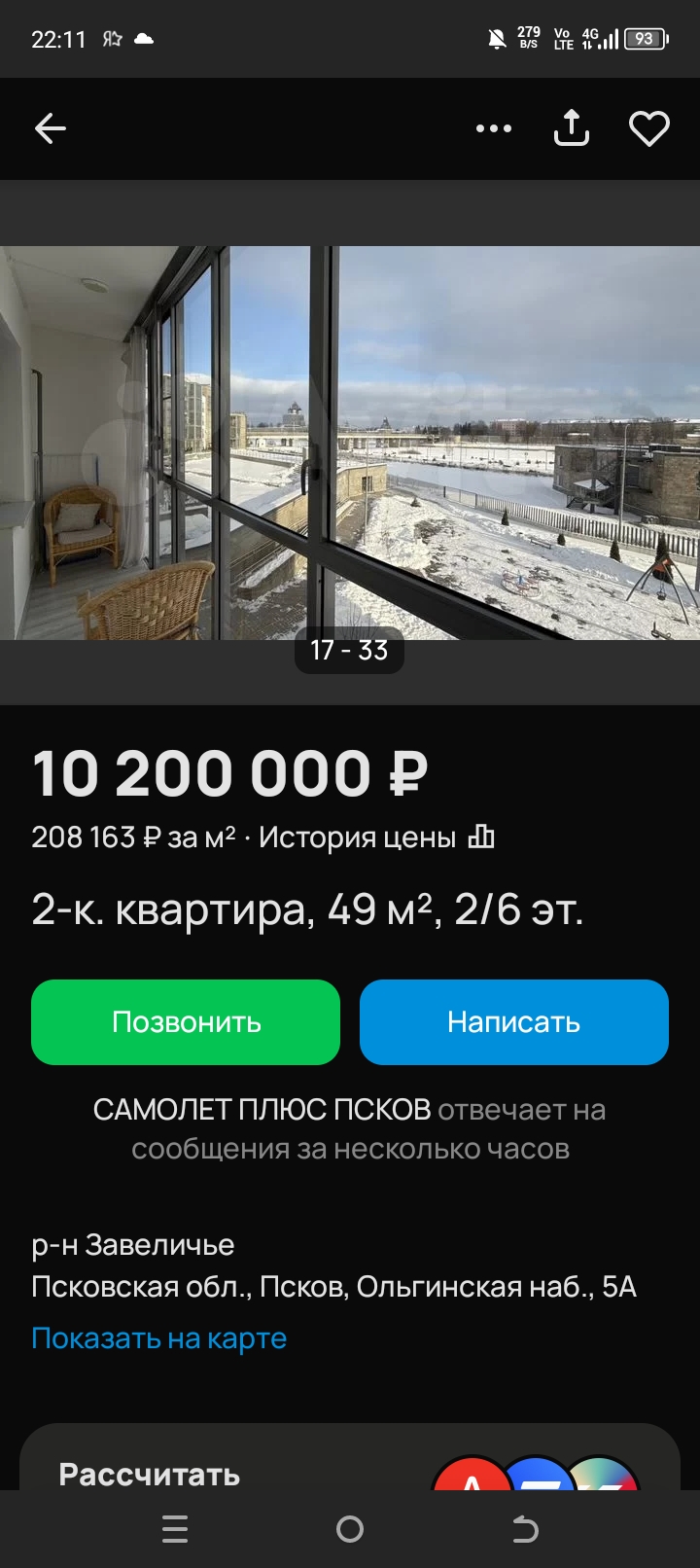This screenshot has height=1568, width=700.
Task: Message the seller with Написать
Action: click(513, 1022)
